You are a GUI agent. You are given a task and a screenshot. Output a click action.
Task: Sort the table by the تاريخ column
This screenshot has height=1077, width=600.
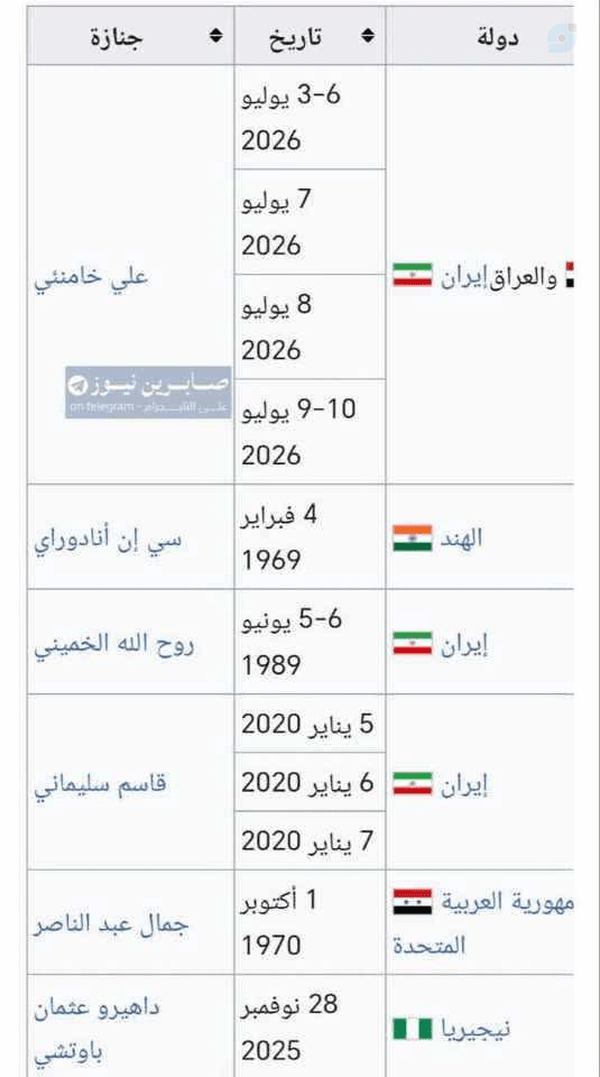click(x=368, y=37)
